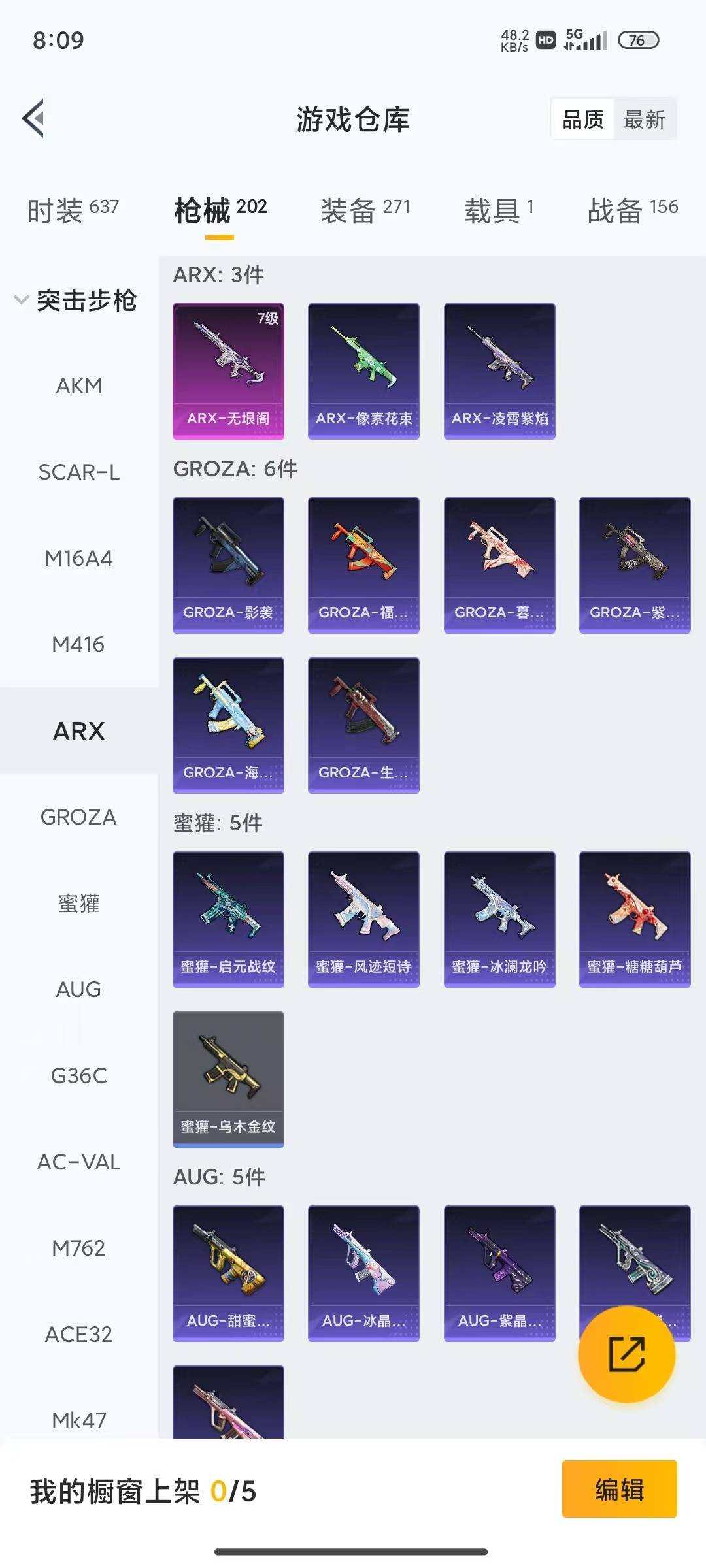Select AKM in the weapon list
The height and width of the screenshot is (1568, 706).
(x=79, y=386)
